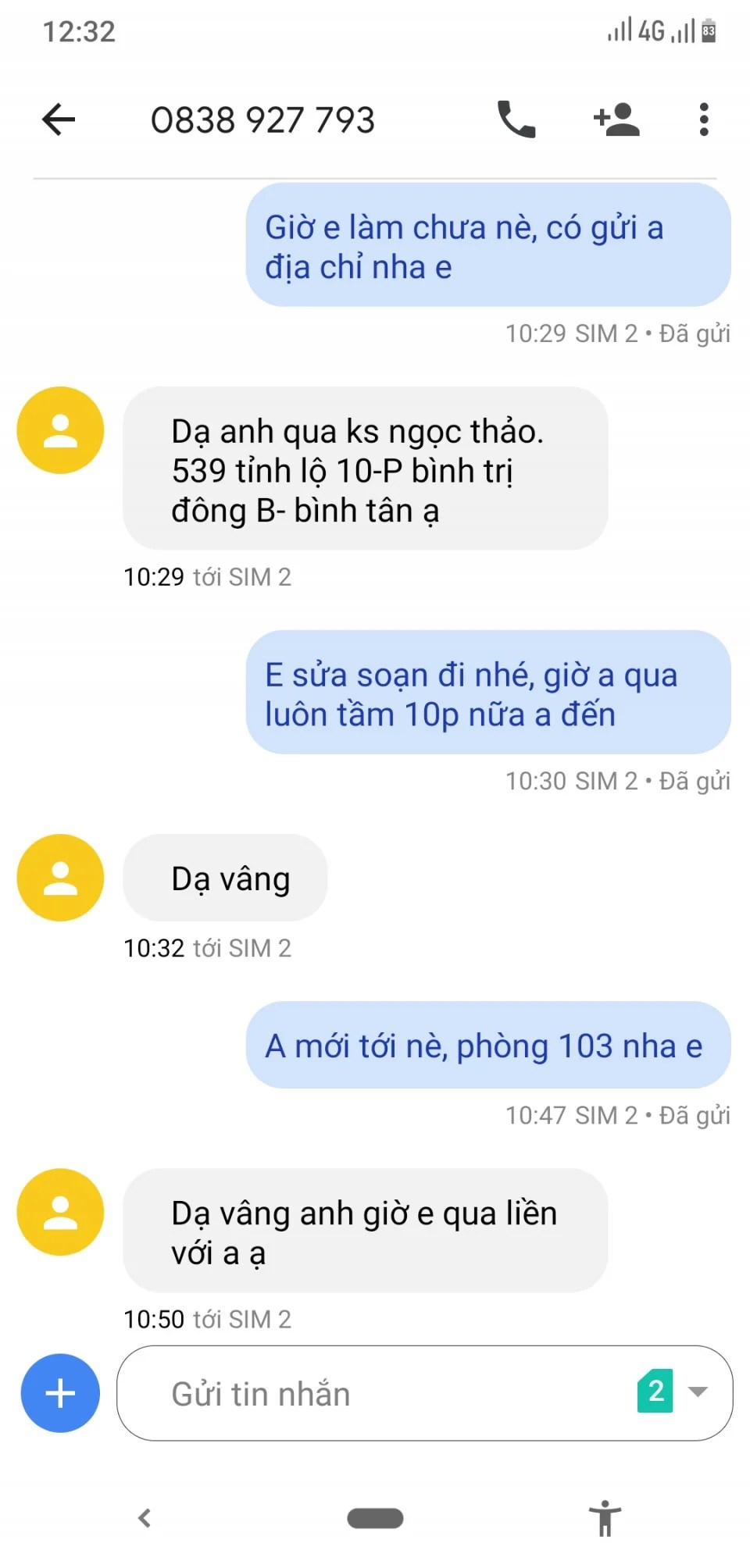Tap the message with the ks ngọc thảo address
Viewport: 750px width, 1568px height.
[365, 469]
